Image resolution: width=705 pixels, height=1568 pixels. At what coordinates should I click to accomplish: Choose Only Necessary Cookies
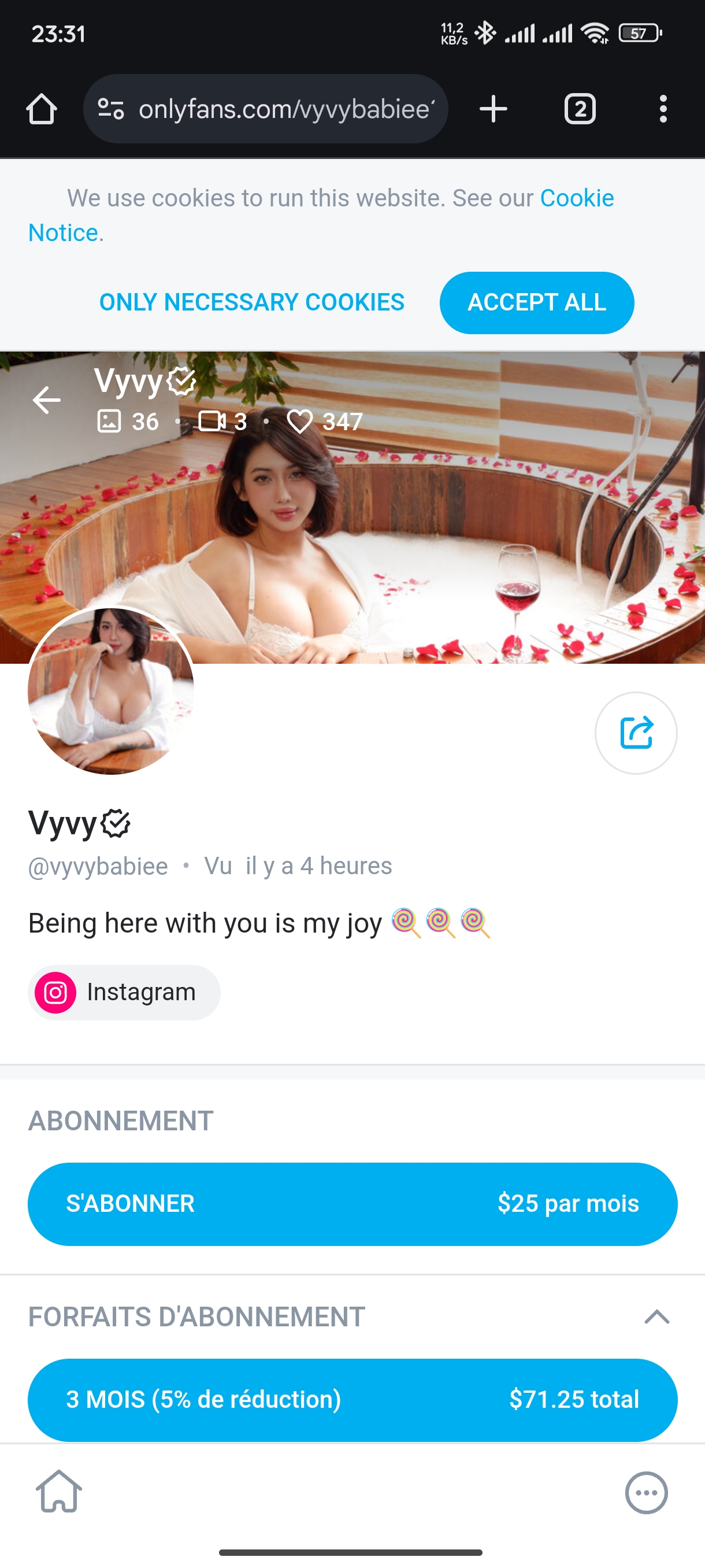pos(251,302)
